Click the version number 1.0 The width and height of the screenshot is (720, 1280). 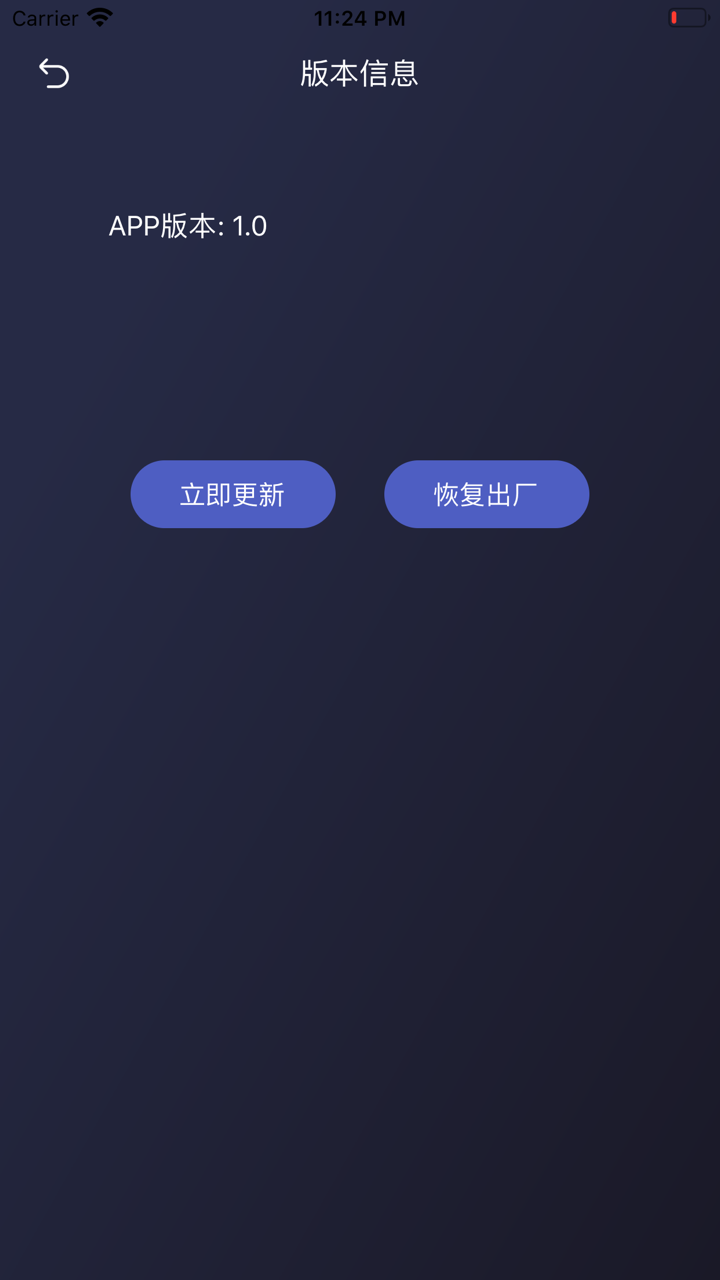(x=252, y=226)
